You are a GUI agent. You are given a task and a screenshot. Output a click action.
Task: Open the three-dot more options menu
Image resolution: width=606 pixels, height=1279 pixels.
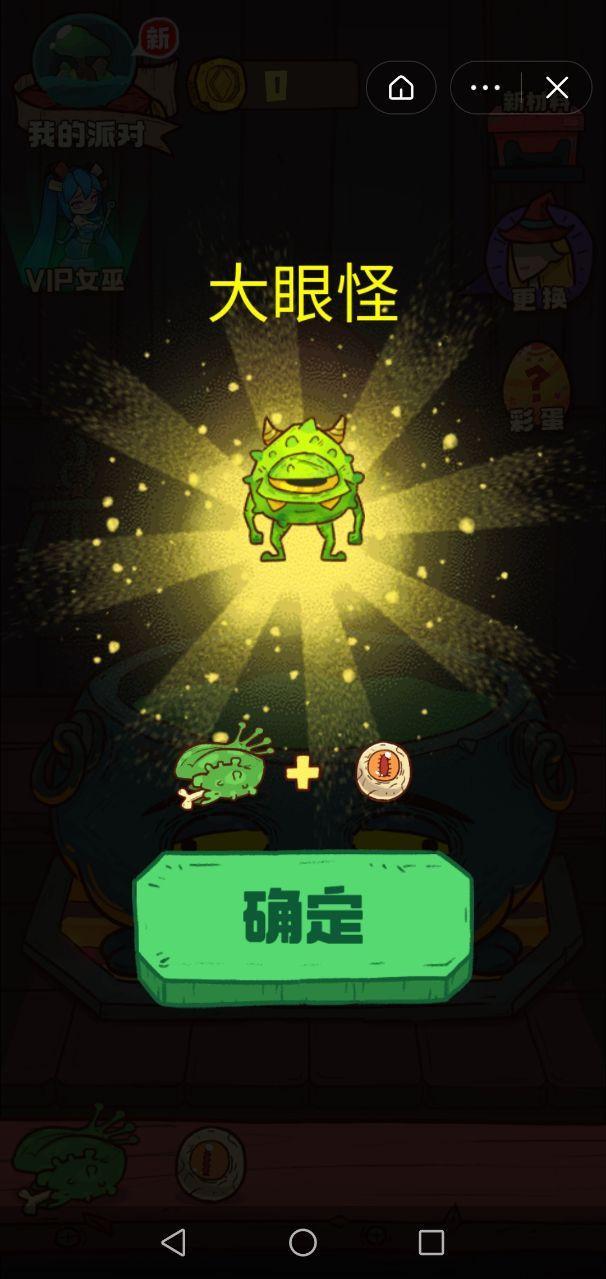click(x=486, y=88)
